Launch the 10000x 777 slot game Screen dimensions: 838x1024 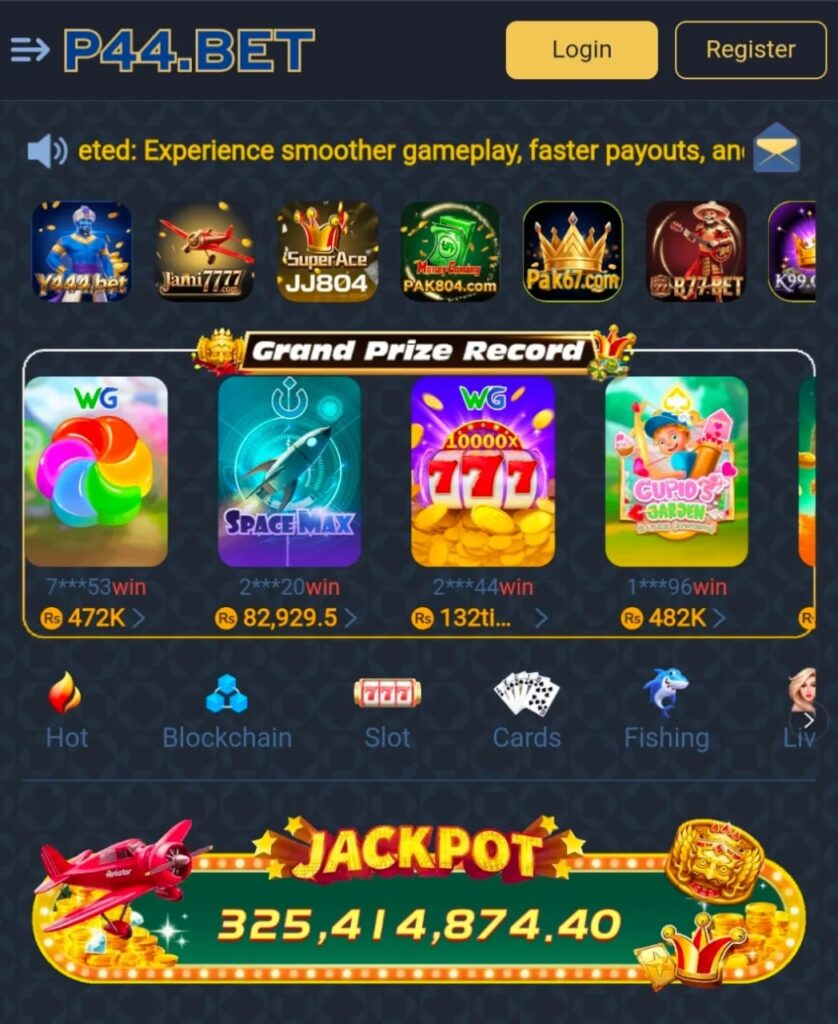point(483,471)
